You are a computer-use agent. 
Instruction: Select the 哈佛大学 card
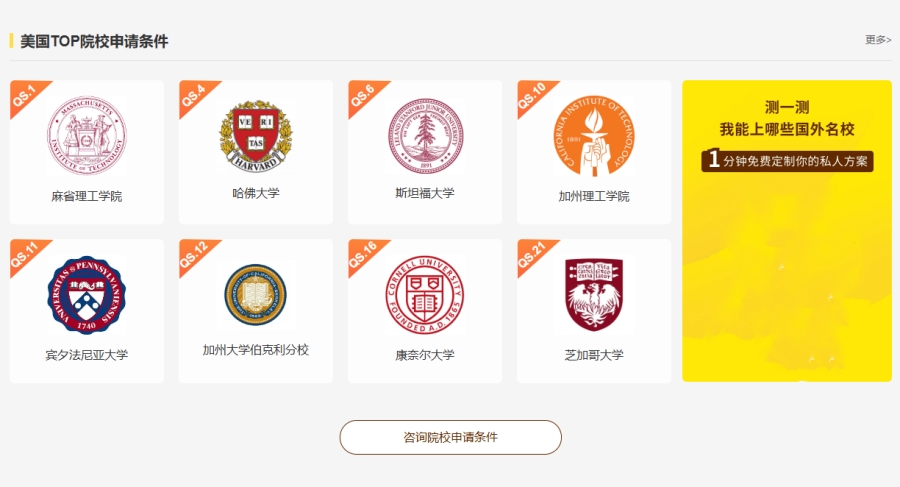click(x=256, y=152)
